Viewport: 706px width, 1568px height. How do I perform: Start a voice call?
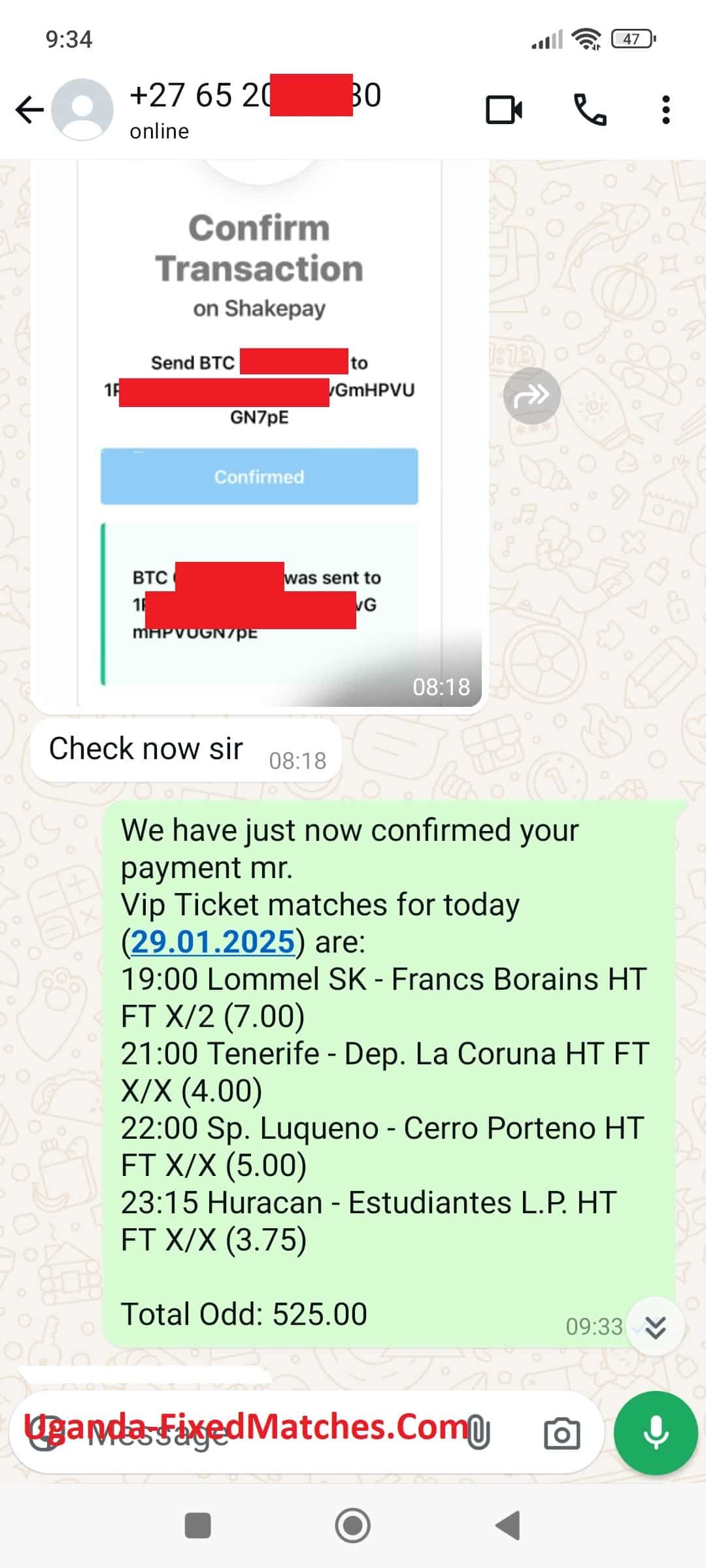[590, 110]
